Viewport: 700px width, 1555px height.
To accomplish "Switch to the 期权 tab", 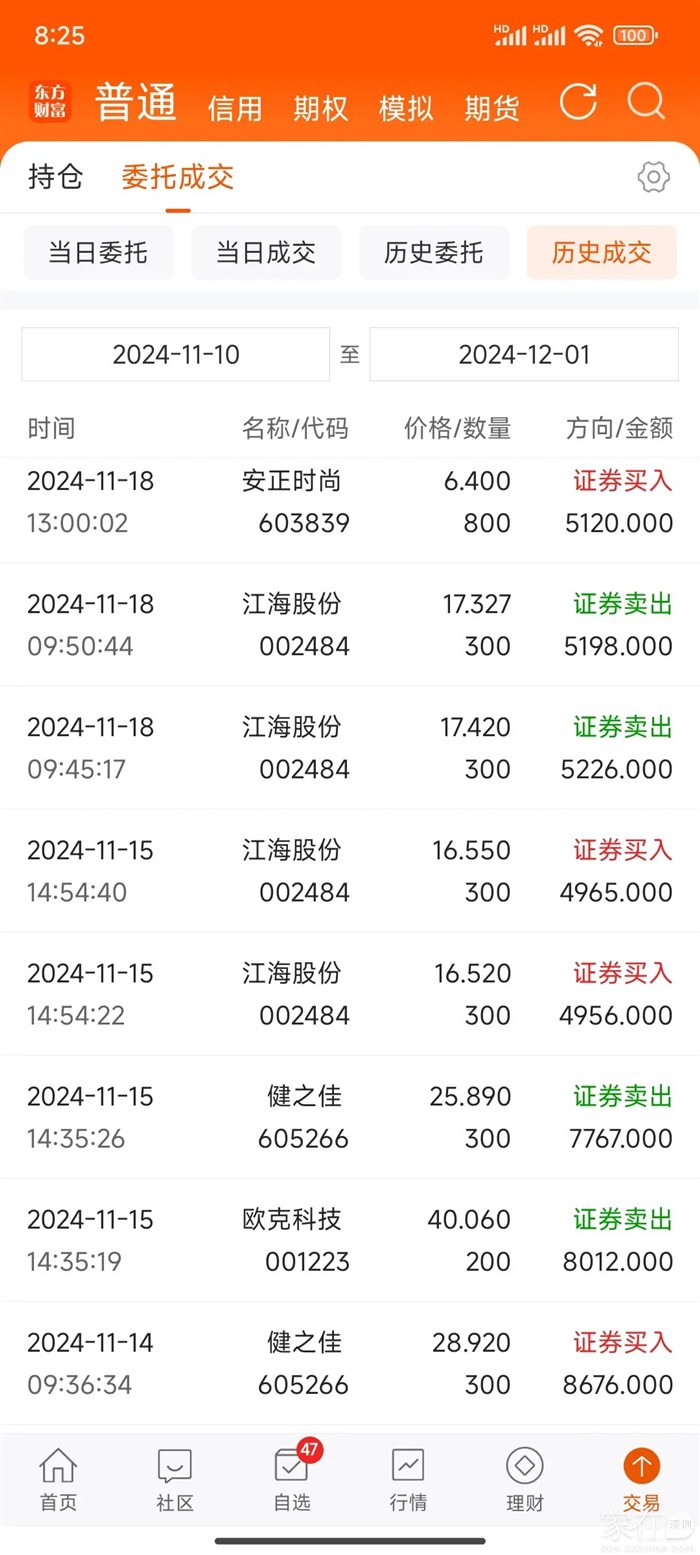I will 321,108.
